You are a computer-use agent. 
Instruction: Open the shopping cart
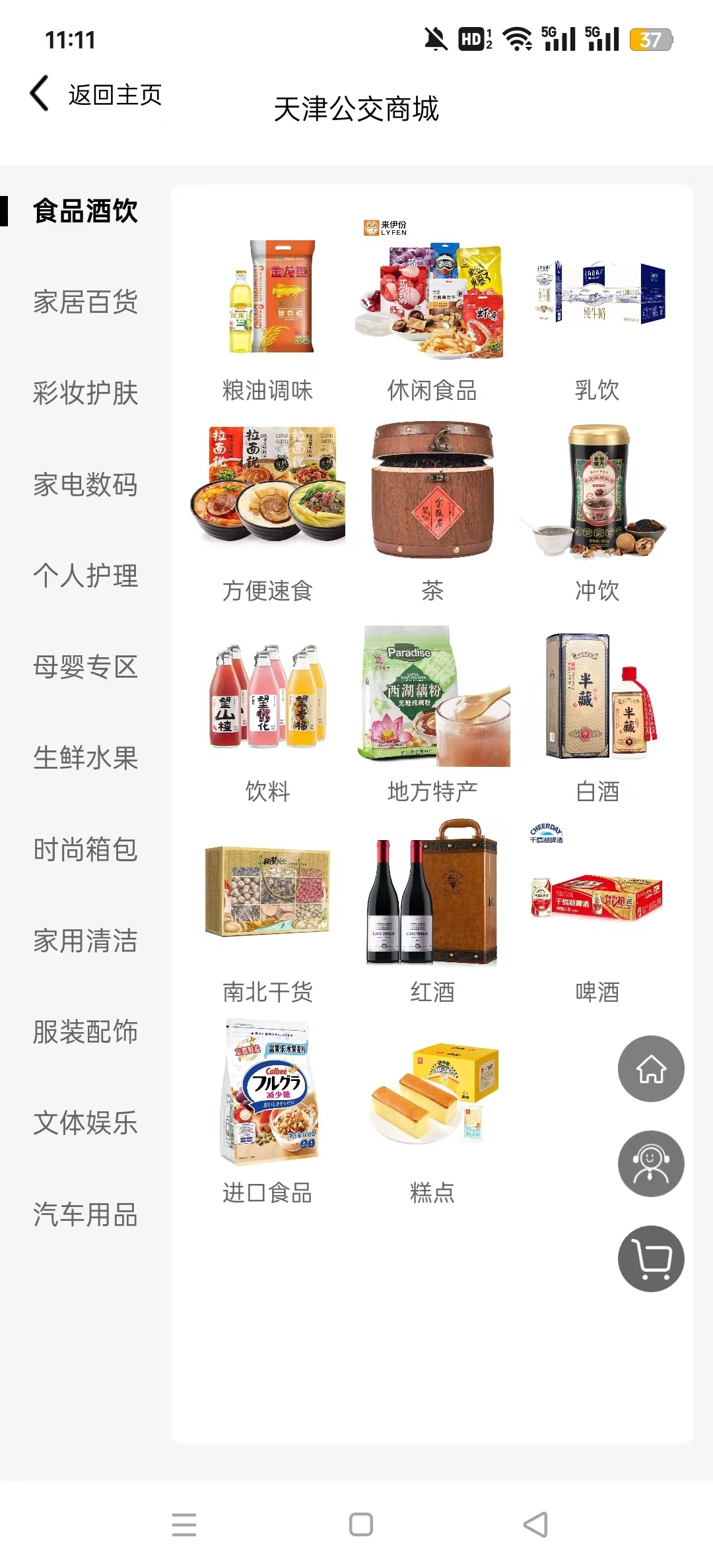point(651,1258)
